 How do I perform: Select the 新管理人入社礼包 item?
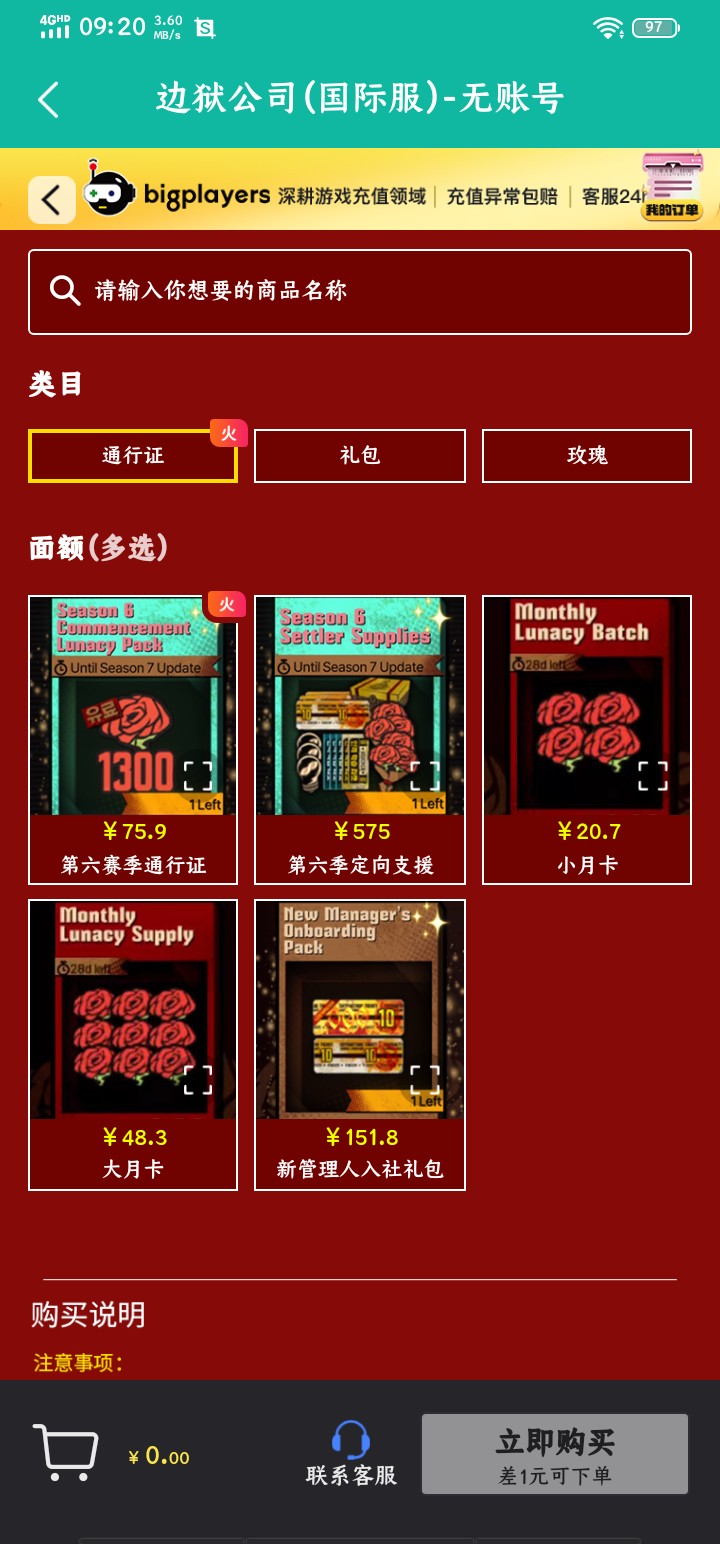(360, 1044)
